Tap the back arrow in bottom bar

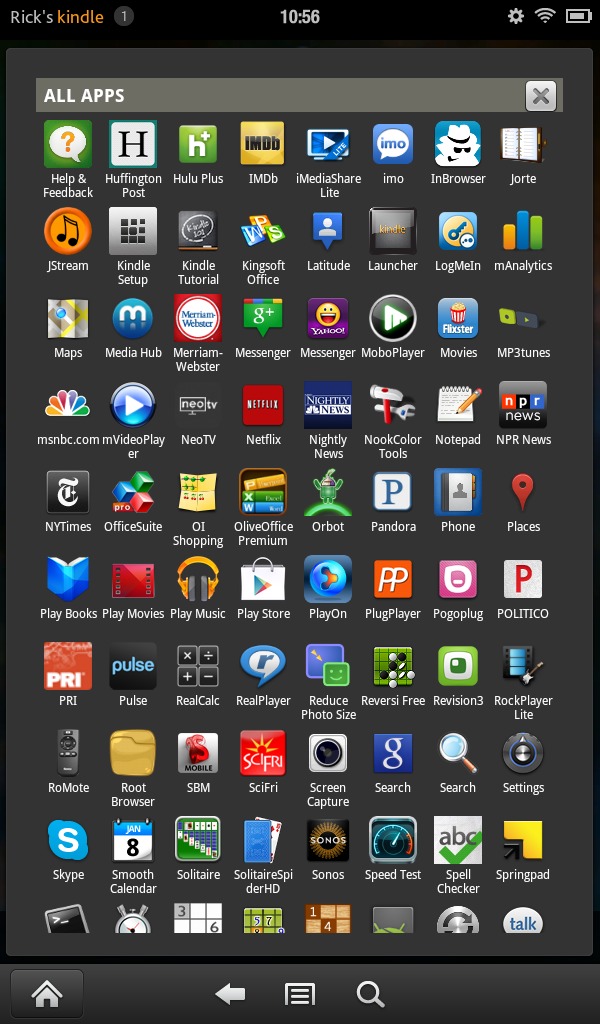pyautogui.click(x=230, y=995)
